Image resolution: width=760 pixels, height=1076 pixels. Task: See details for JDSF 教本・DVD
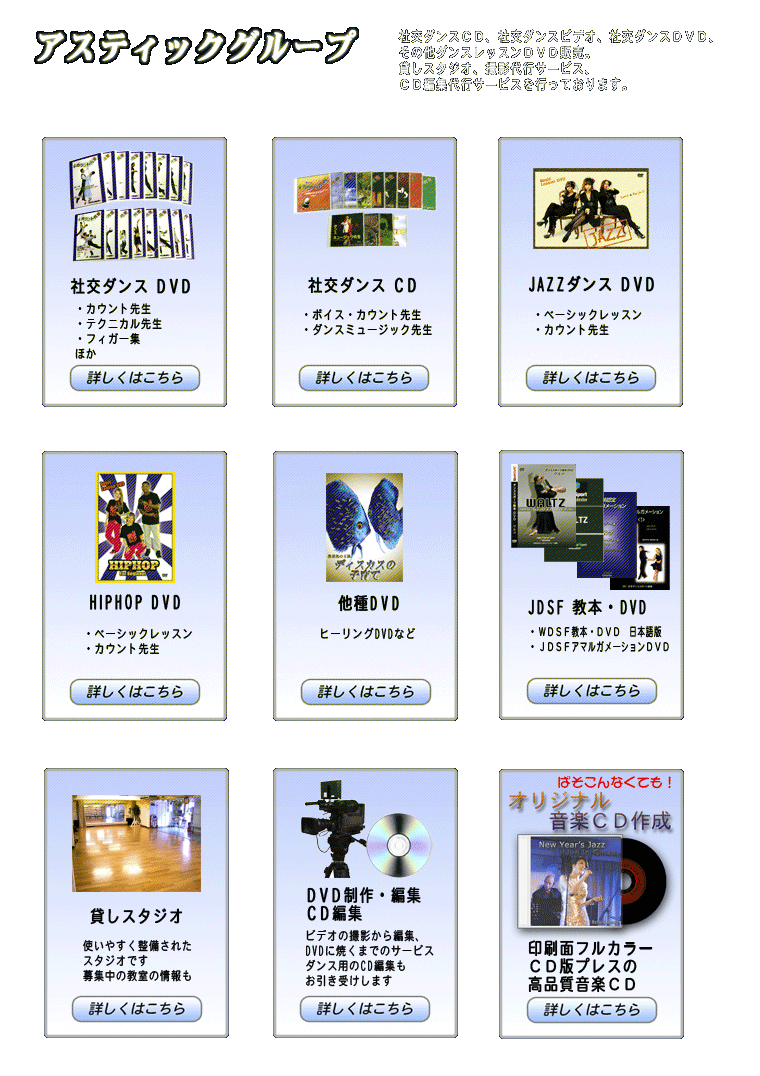point(592,690)
